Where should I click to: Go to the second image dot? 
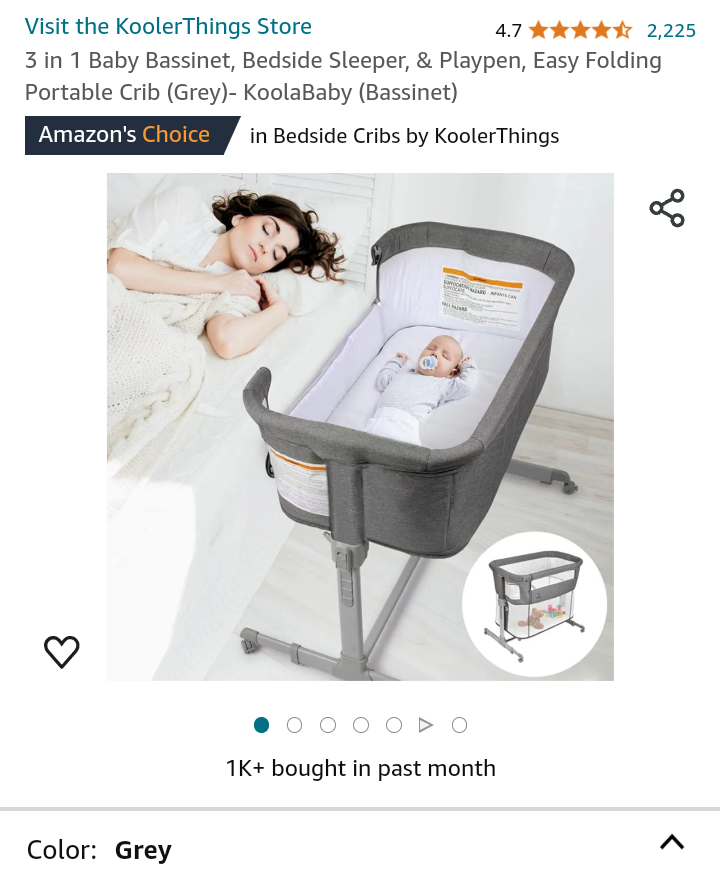coord(294,725)
